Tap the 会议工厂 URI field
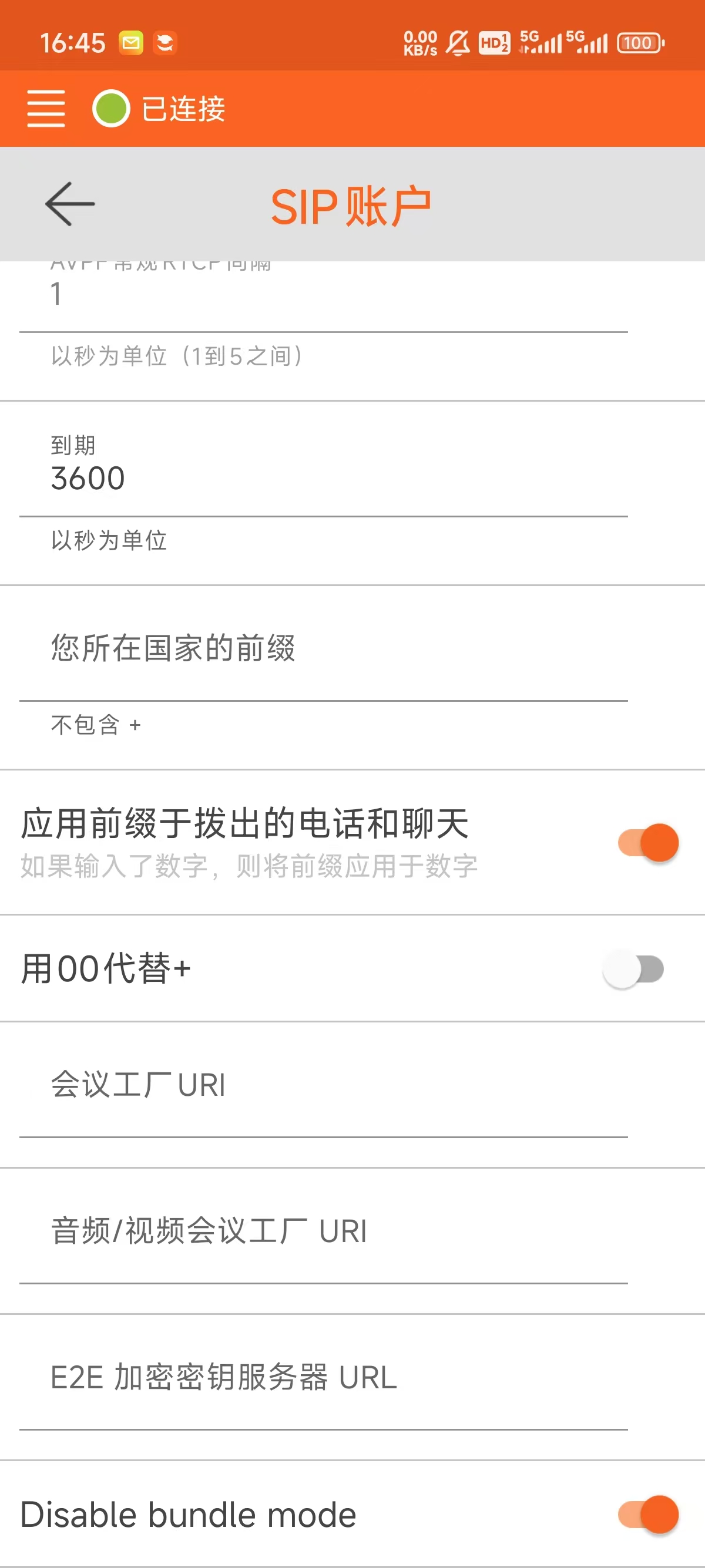705x1568 pixels. (323, 1086)
